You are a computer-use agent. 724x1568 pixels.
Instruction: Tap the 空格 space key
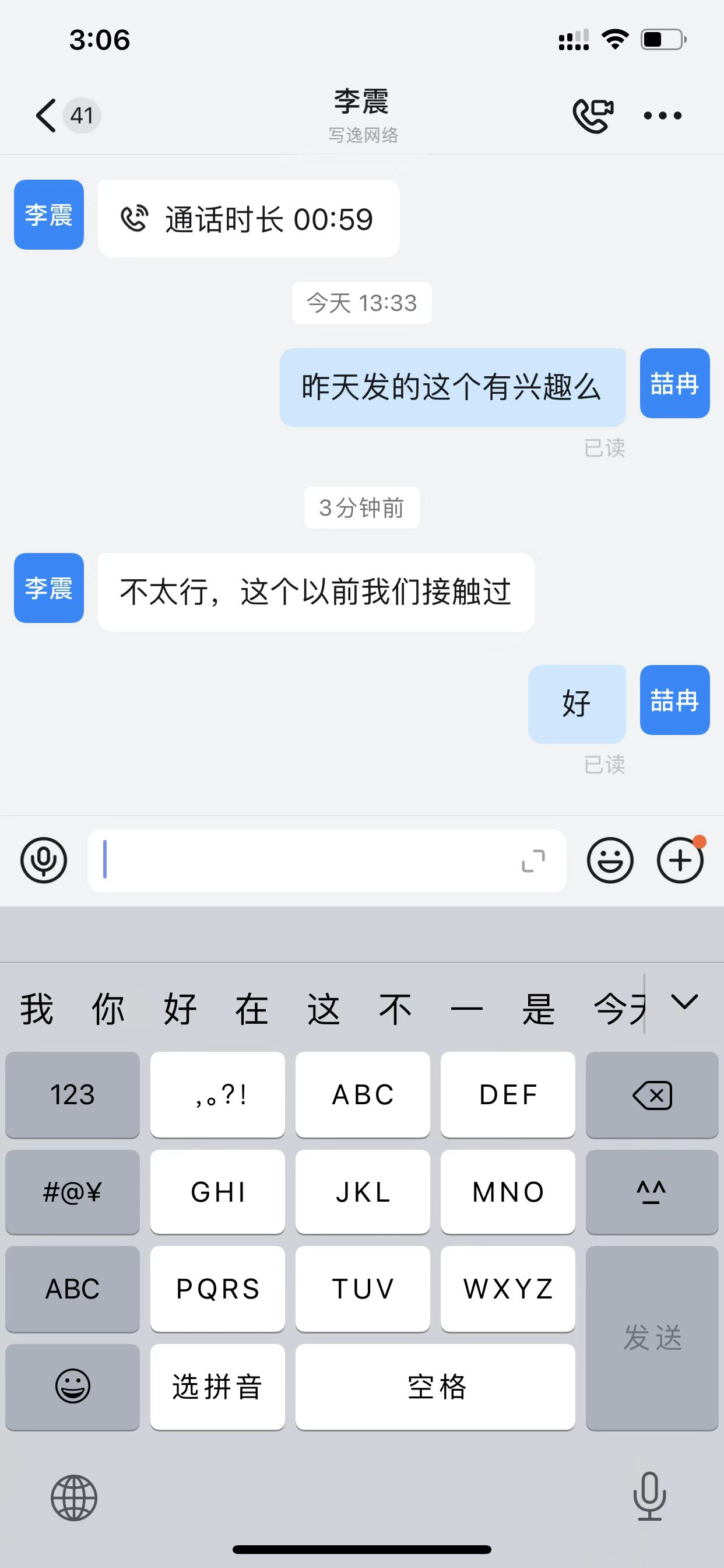[435, 1387]
